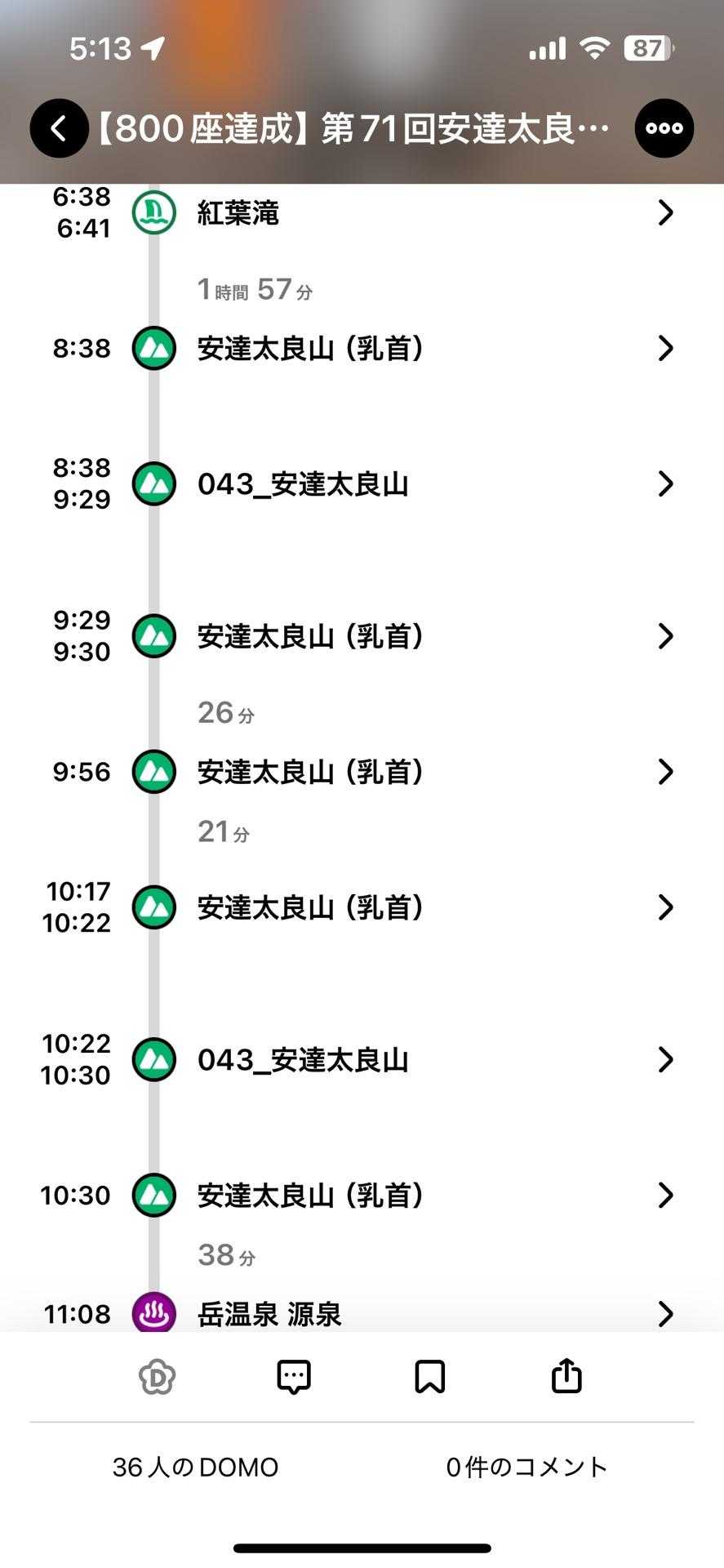Open the 紅葉滝 waypoint row
The image size is (724, 1568).
(362, 213)
